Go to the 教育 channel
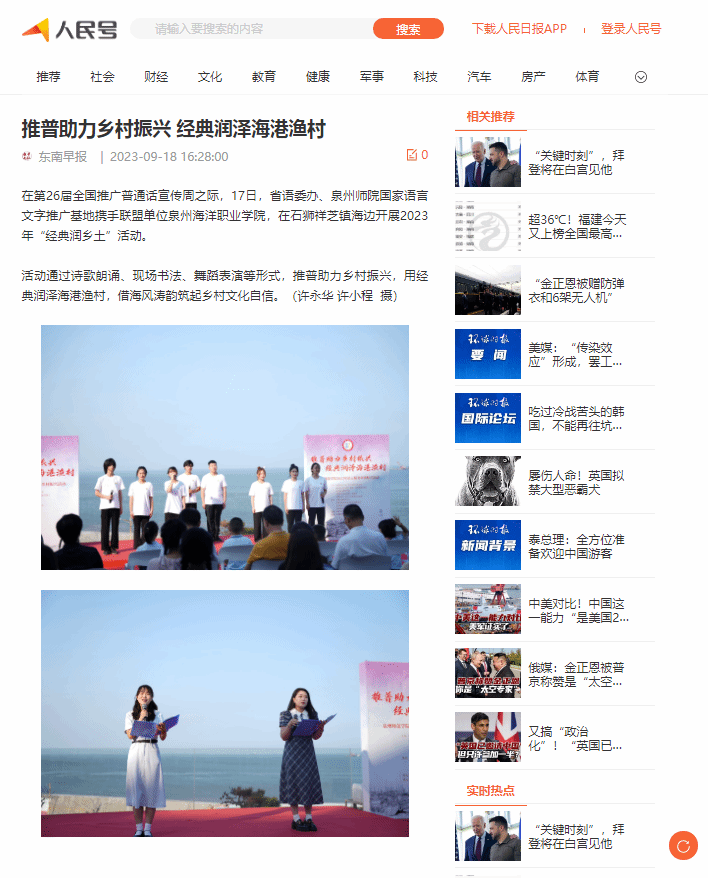 click(264, 77)
